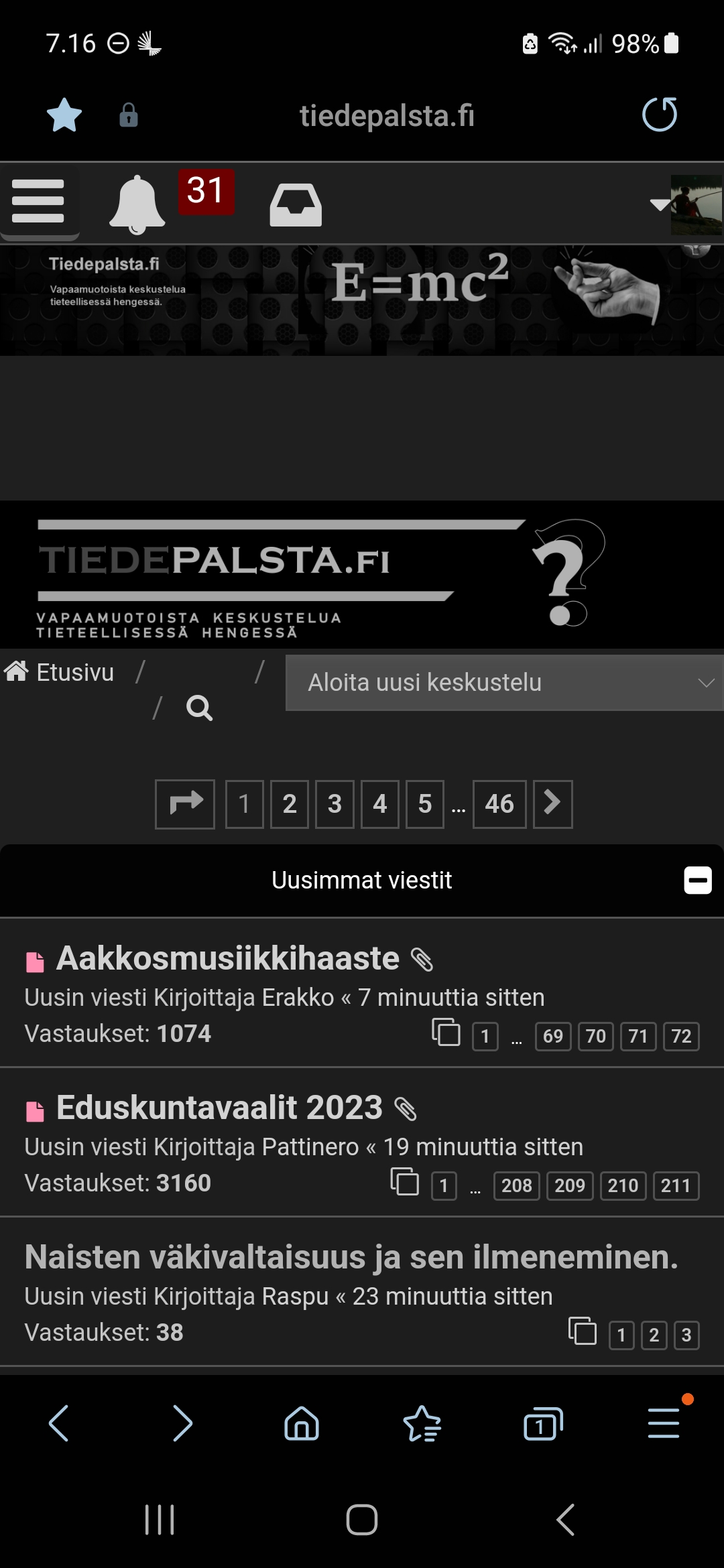The width and height of the screenshot is (724, 1568).
Task: Open the forum search magnifier
Action: [199, 708]
